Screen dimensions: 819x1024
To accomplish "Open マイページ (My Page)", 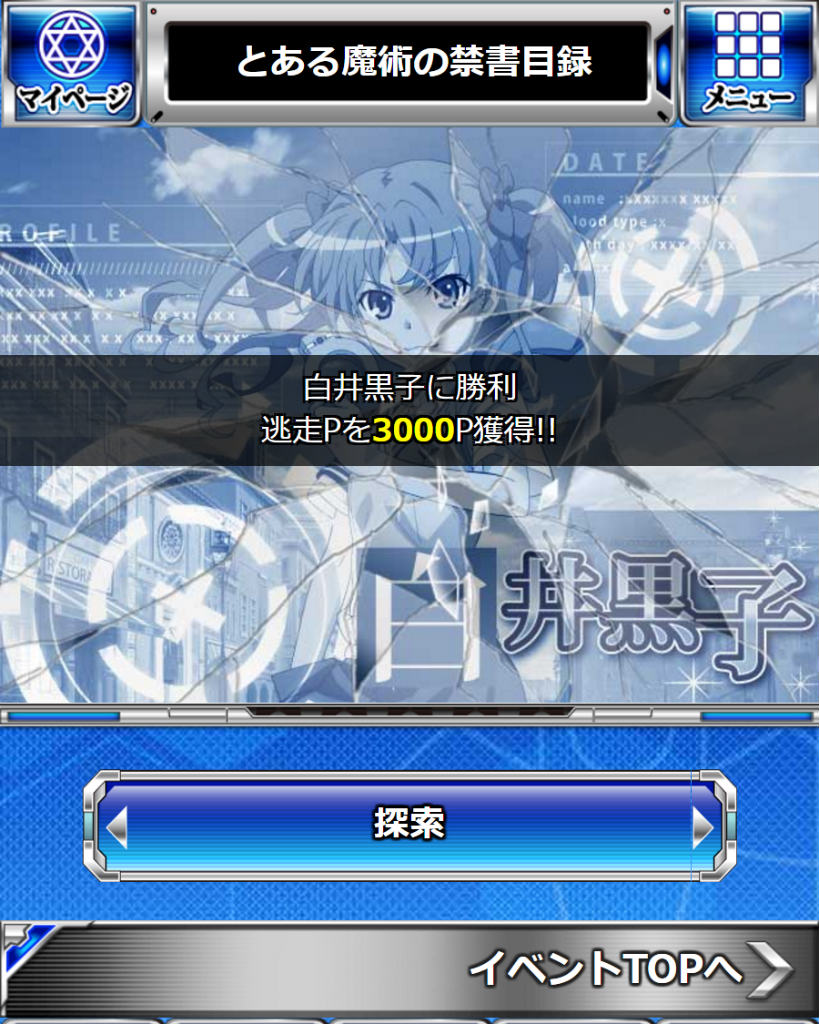I will [x=71, y=63].
